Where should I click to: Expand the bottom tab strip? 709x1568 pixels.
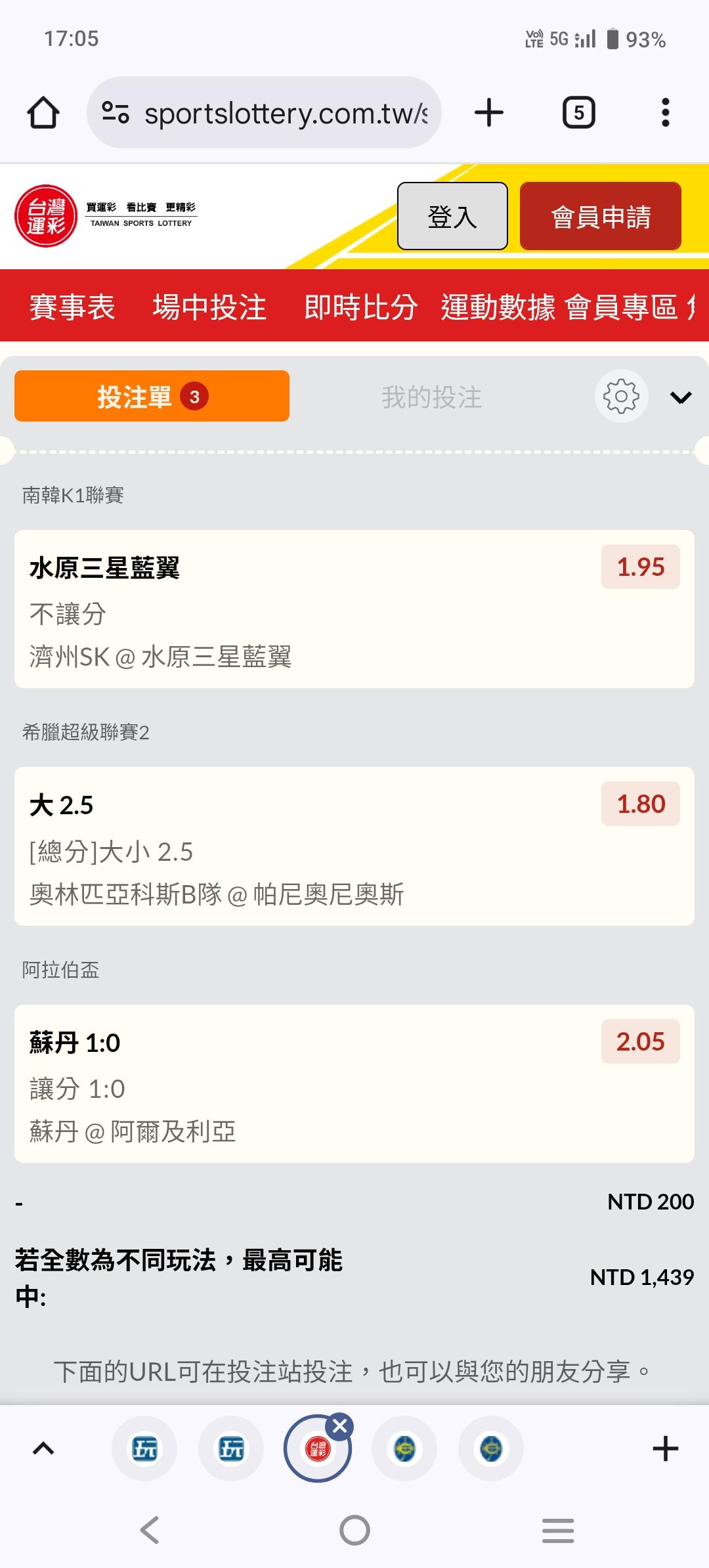43,1448
